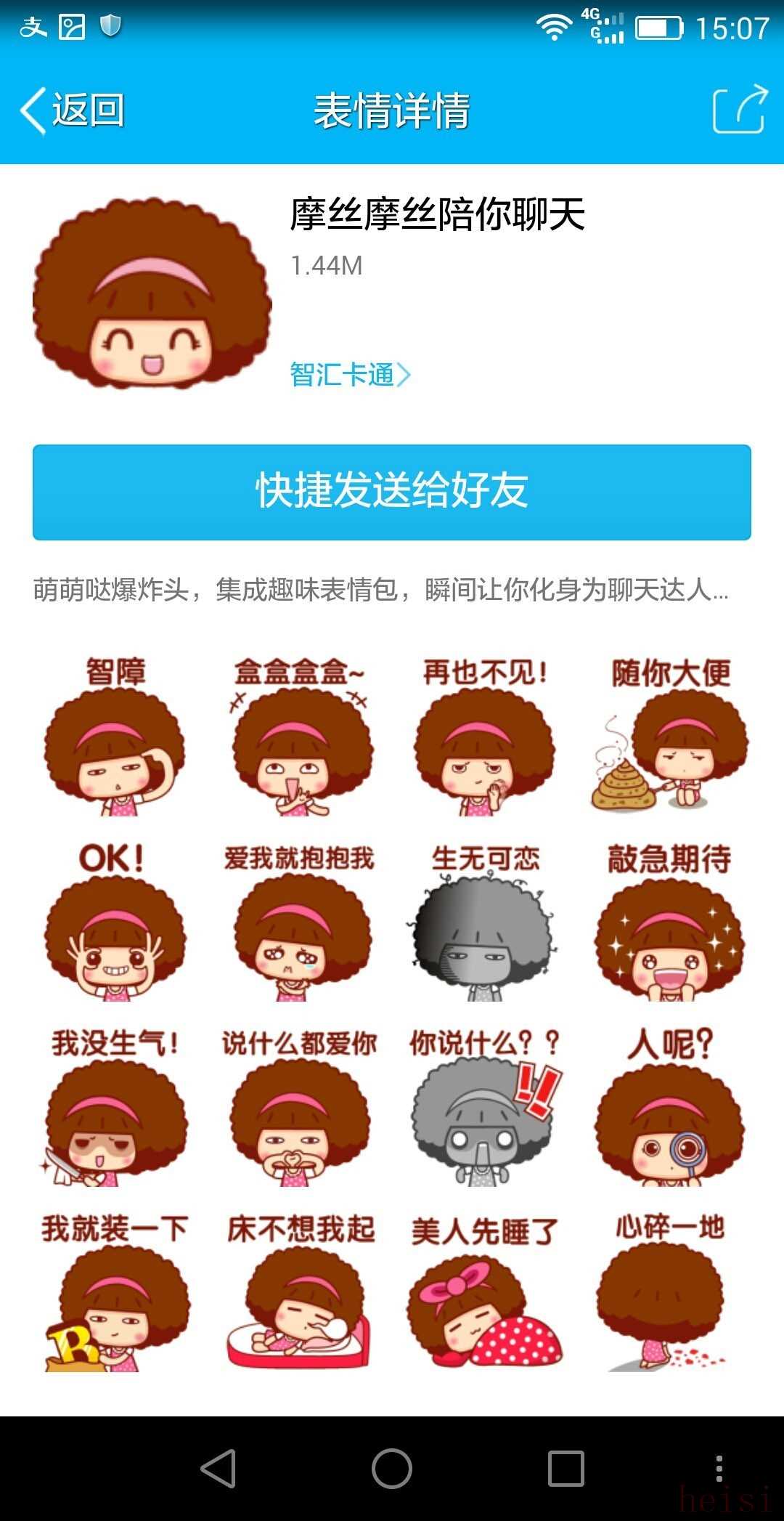Open the 智汇卡通 author link

coord(350,375)
